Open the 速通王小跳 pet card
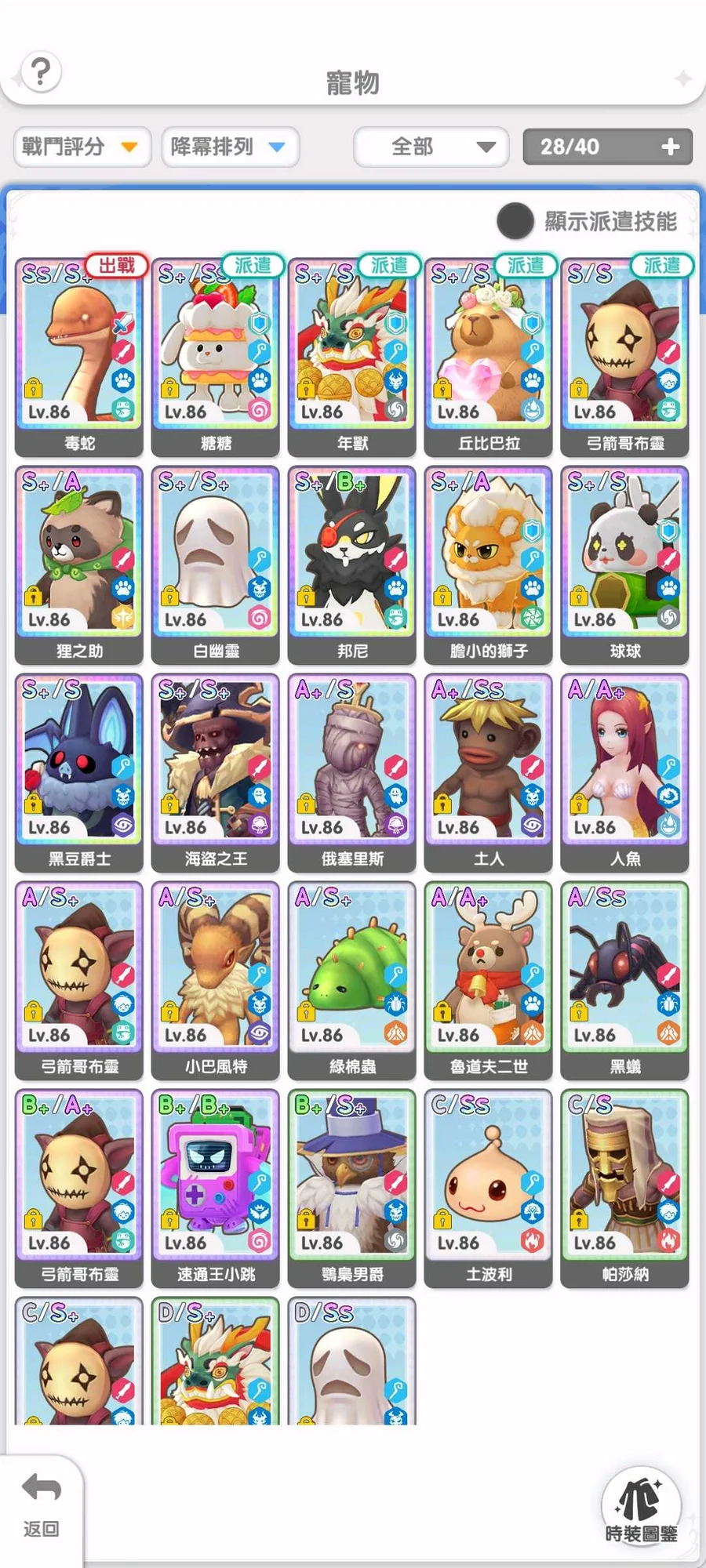Screen dimensions: 706x1568 (216, 1184)
